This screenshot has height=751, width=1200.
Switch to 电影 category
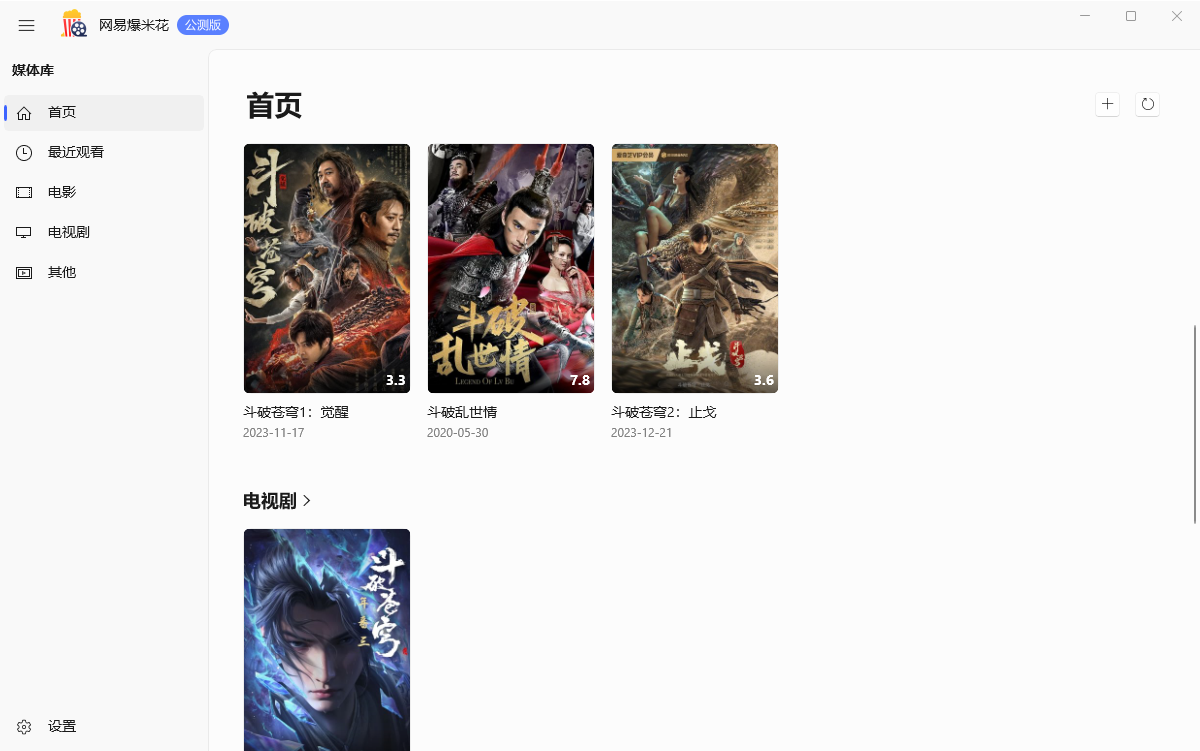coord(62,192)
